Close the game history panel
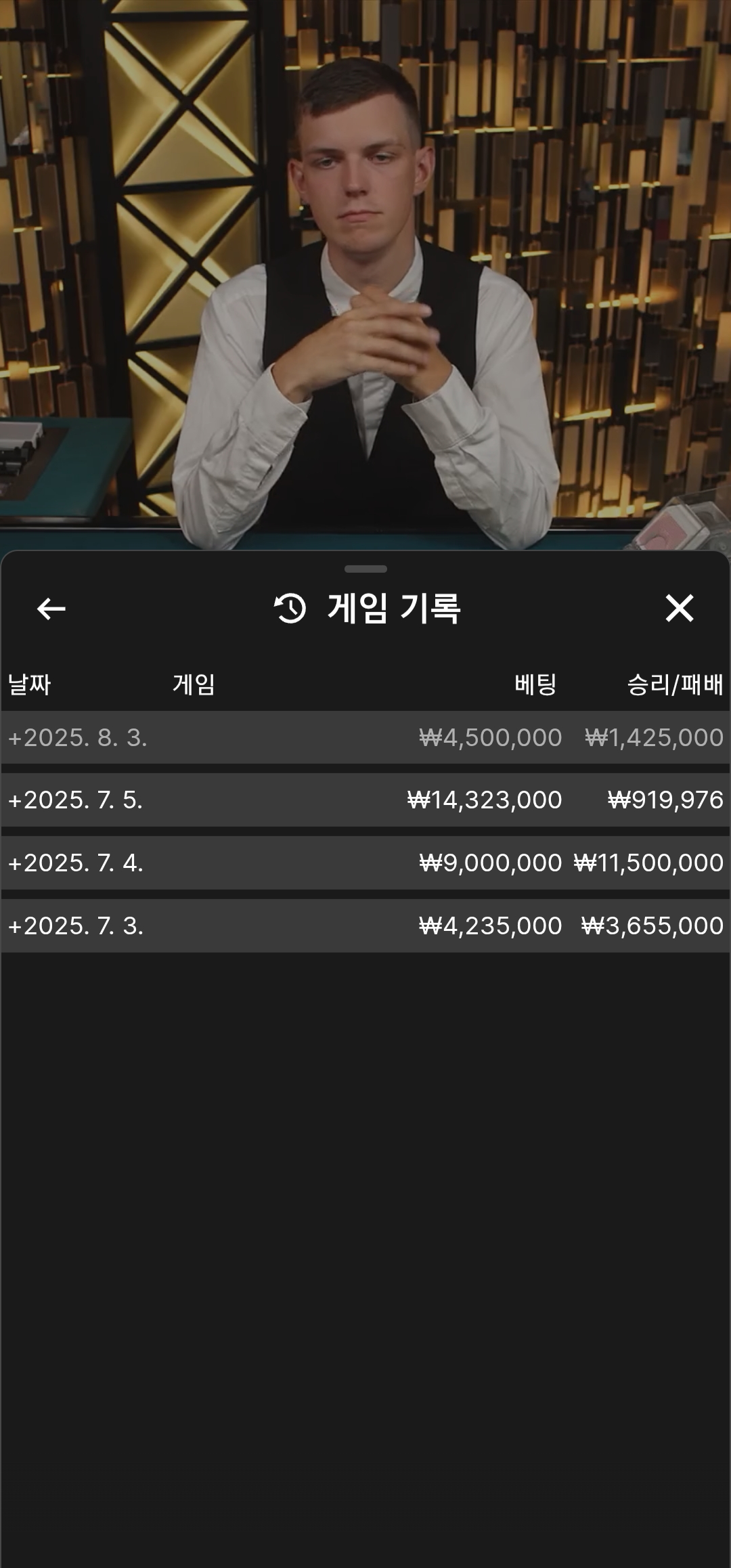731x1568 pixels. pyautogui.click(x=679, y=608)
